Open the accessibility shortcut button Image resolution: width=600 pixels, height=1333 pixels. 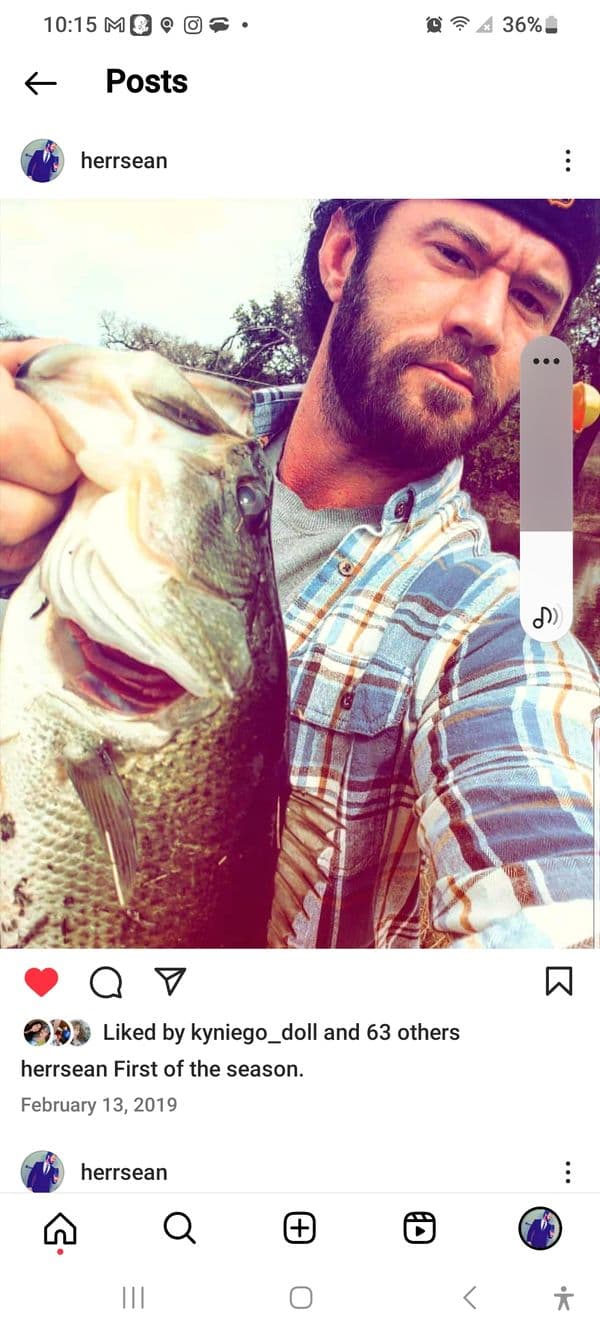564,1298
